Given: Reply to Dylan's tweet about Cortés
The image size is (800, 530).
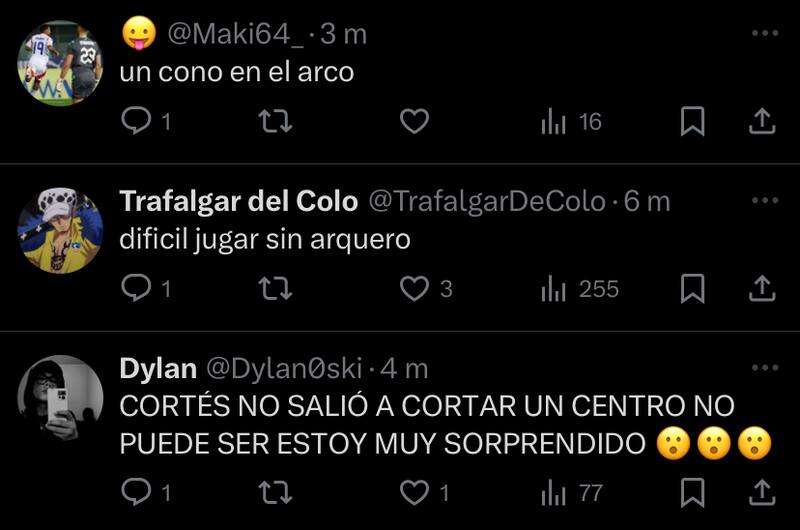Looking at the screenshot, I should coord(135,492).
